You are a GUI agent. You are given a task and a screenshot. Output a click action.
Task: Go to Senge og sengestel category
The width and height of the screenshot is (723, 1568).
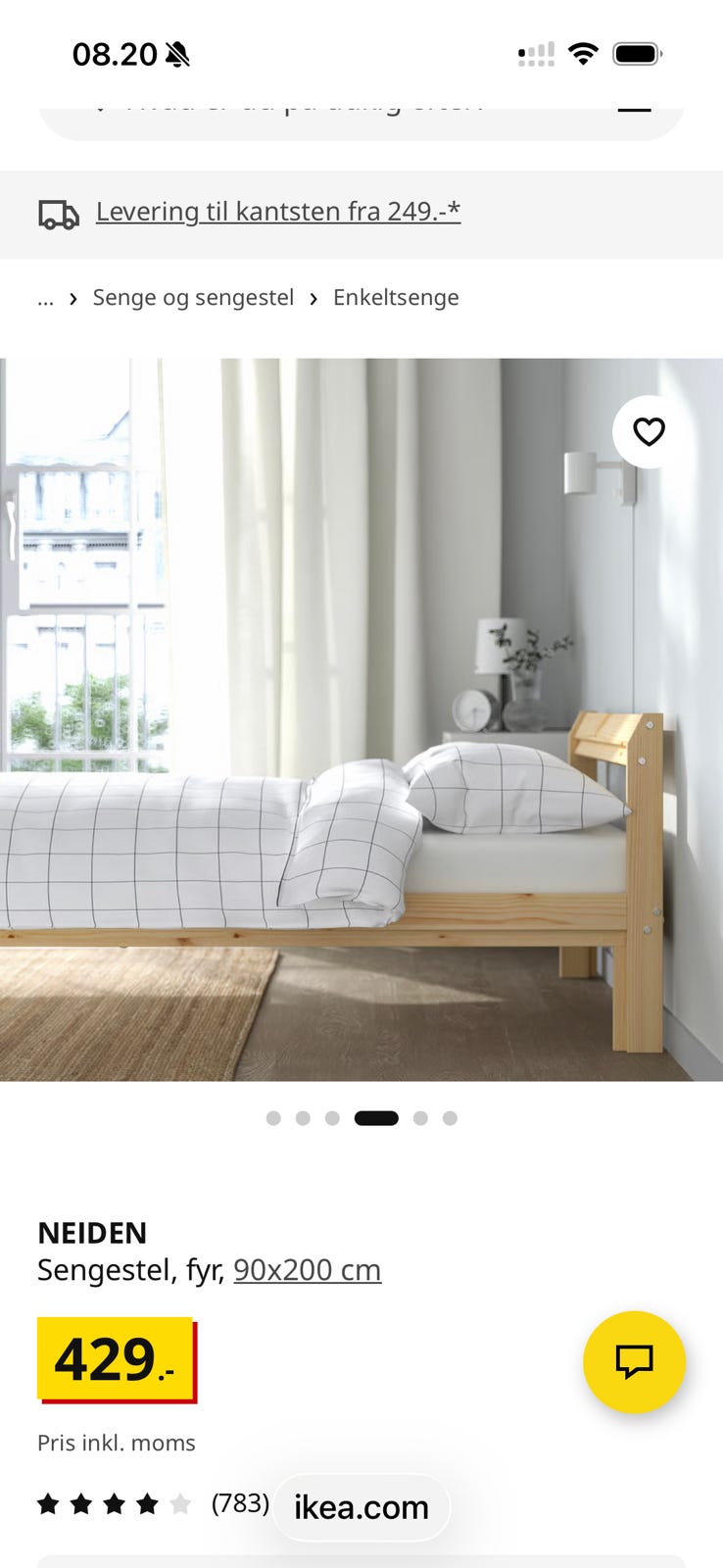[193, 297]
